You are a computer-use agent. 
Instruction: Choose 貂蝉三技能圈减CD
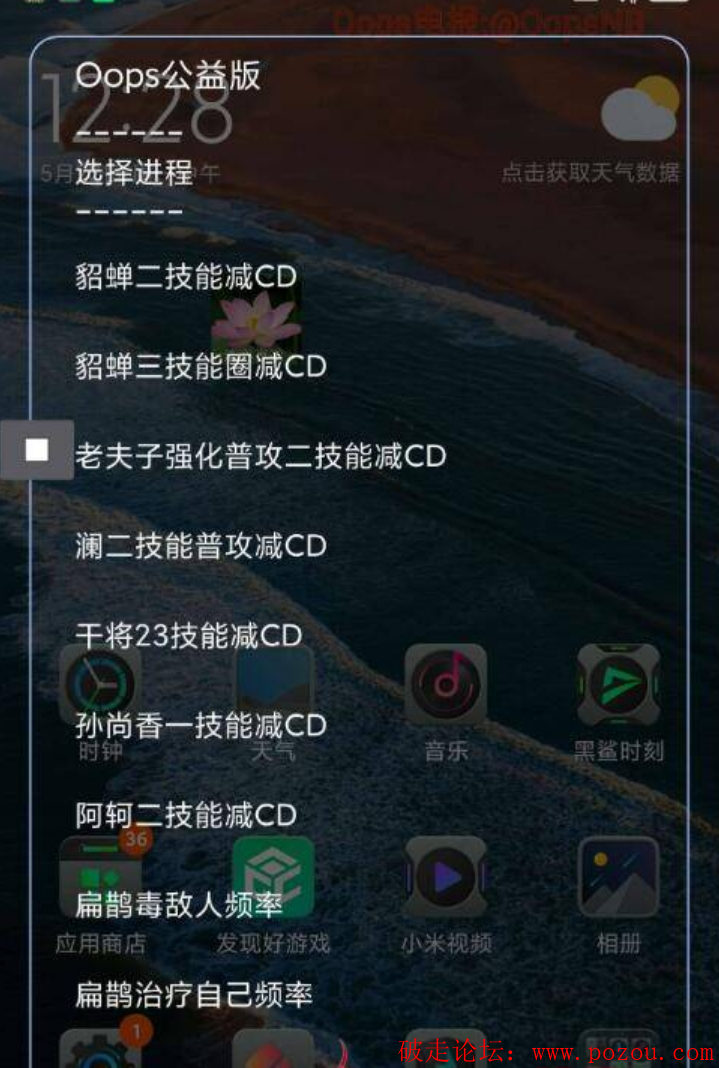coord(201,366)
